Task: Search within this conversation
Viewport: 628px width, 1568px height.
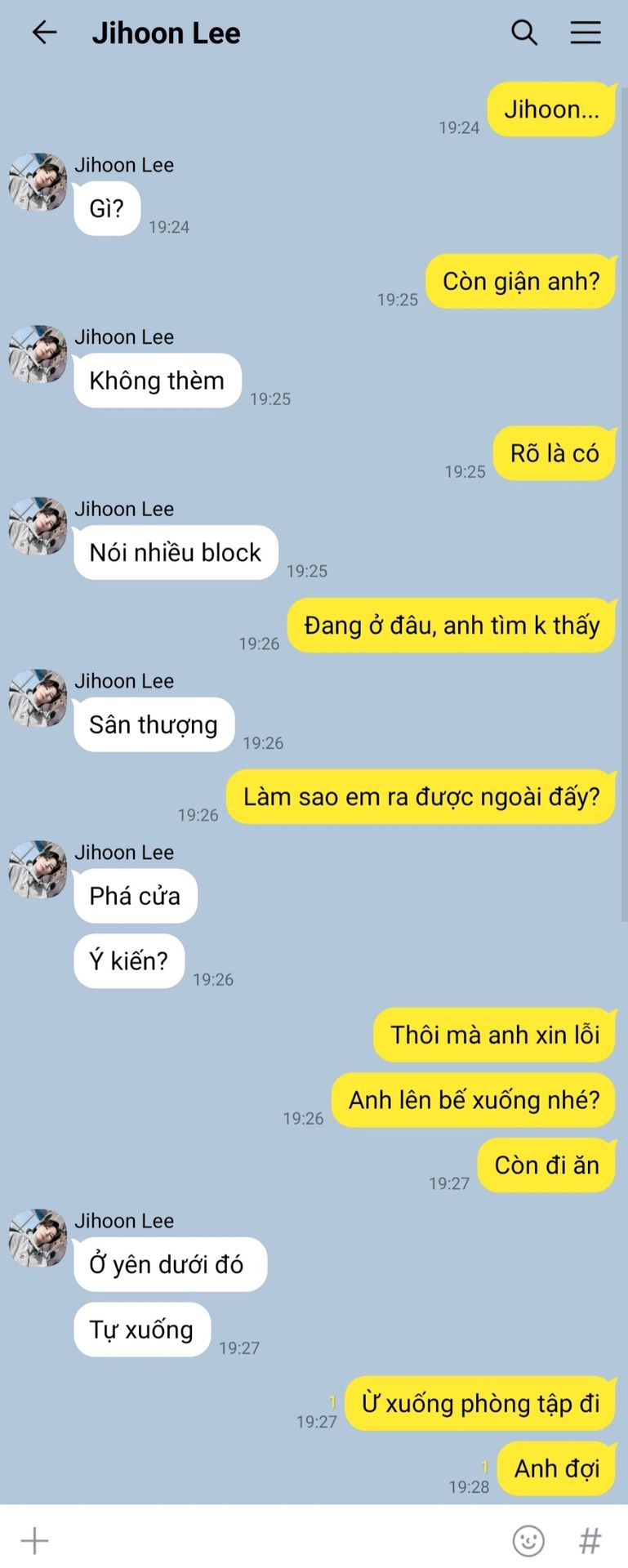Action: pos(524,33)
